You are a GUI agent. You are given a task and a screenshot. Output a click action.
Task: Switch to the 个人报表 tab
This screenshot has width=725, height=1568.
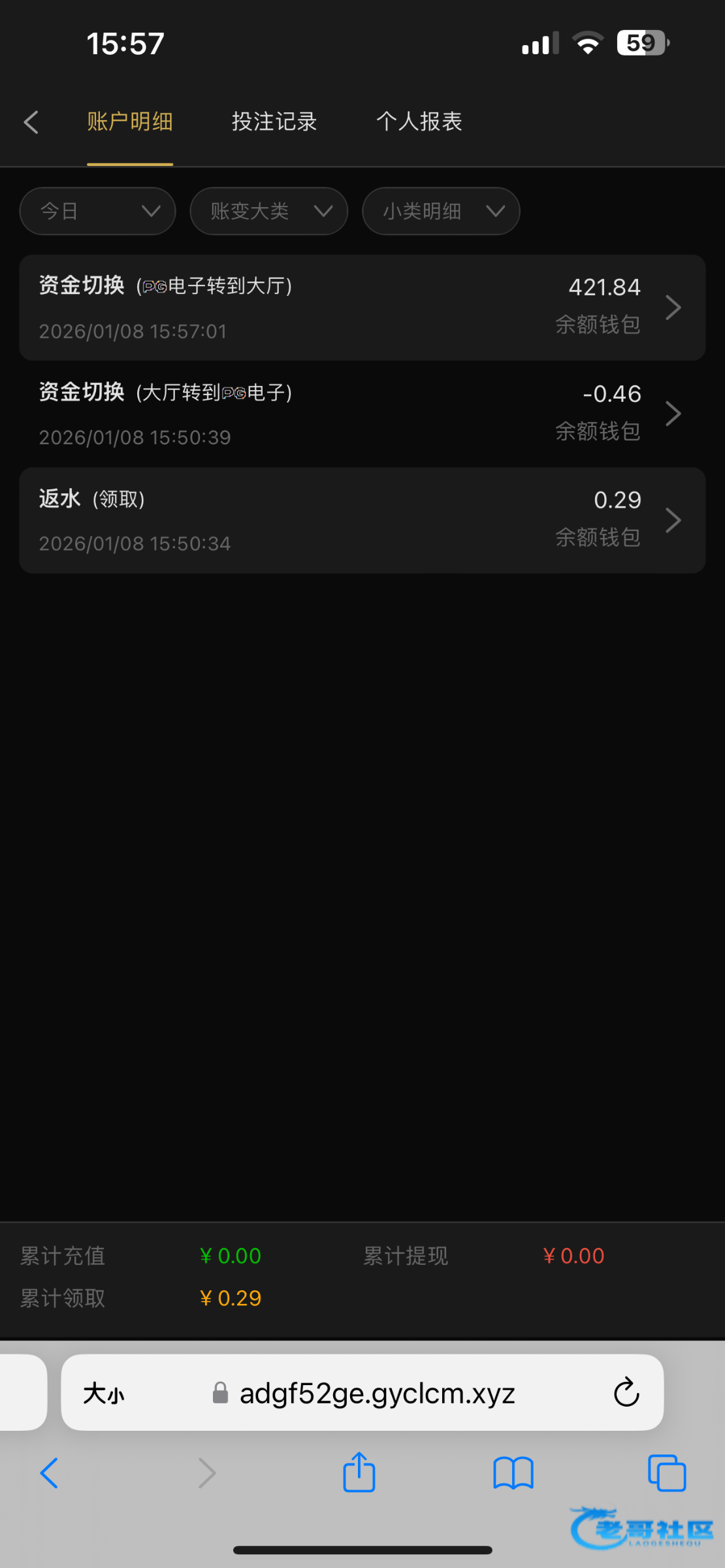[419, 122]
